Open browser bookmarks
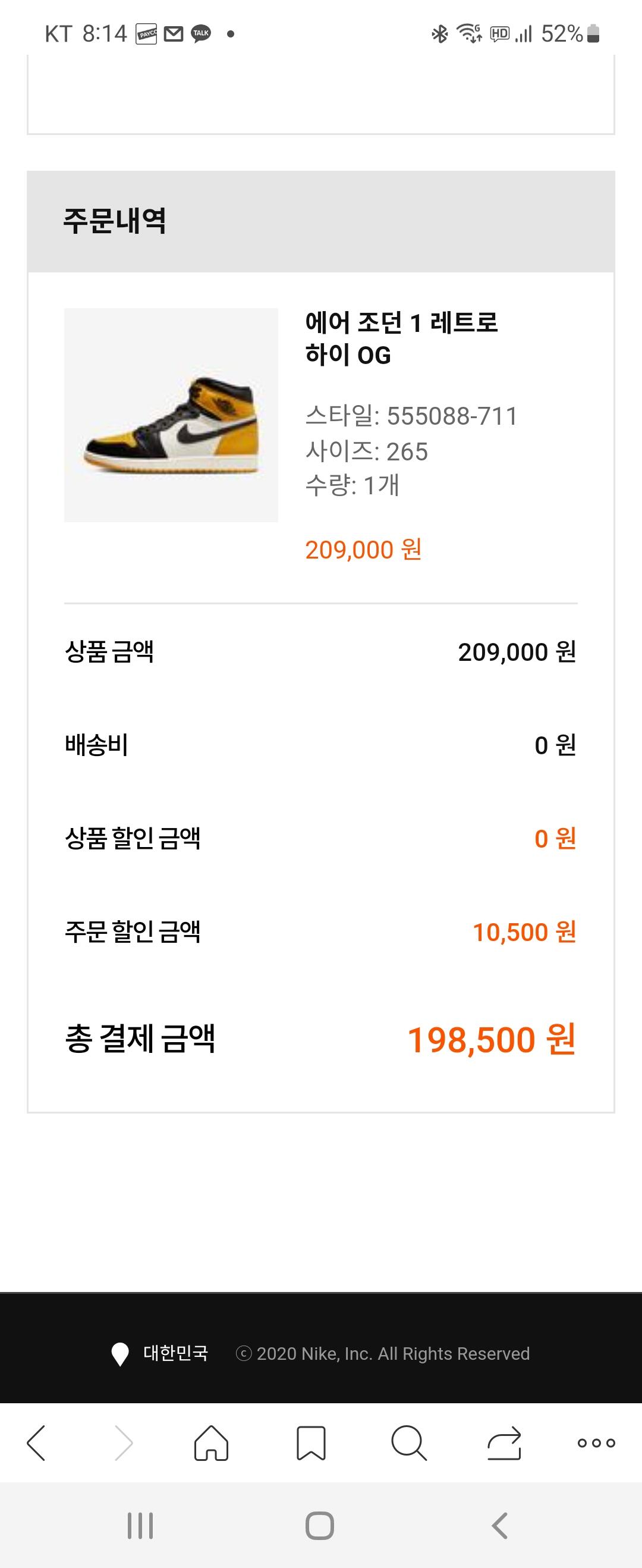Viewport: 642px width, 1568px height. pyautogui.click(x=311, y=1442)
